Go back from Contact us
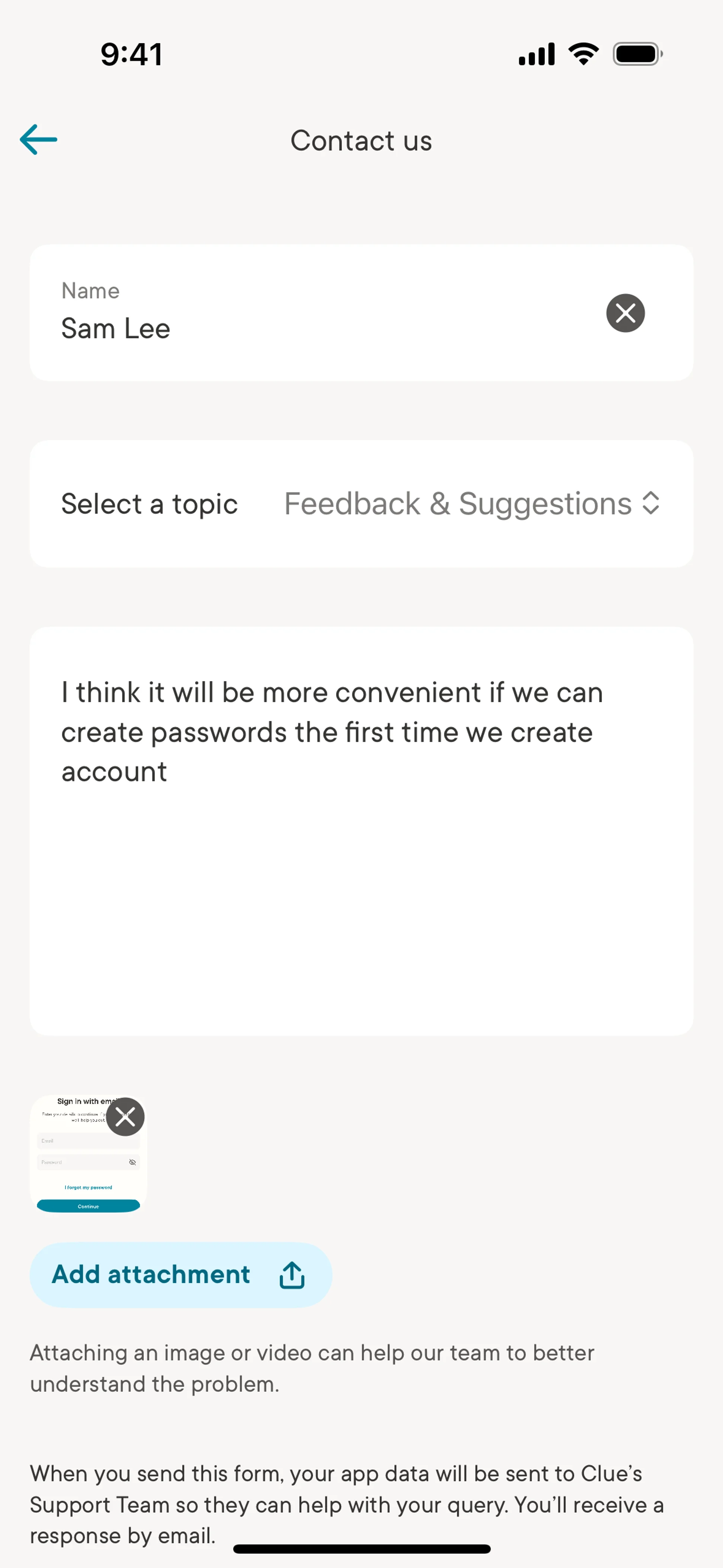Screen dimensions: 723x1568 pyautogui.click(x=38, y=140)
